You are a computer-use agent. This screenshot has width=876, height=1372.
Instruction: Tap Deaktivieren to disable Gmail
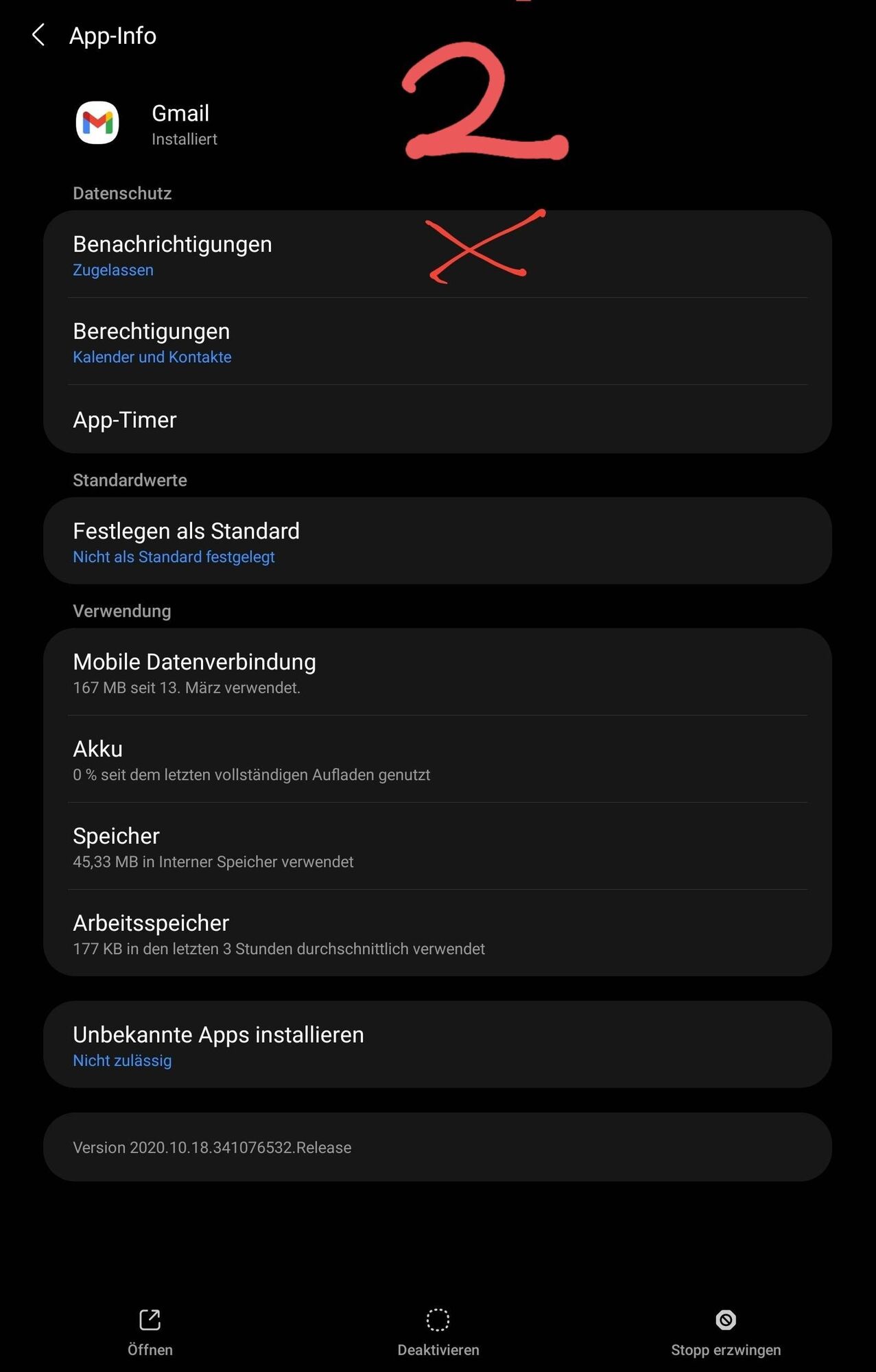click(x=438, y=1332)
